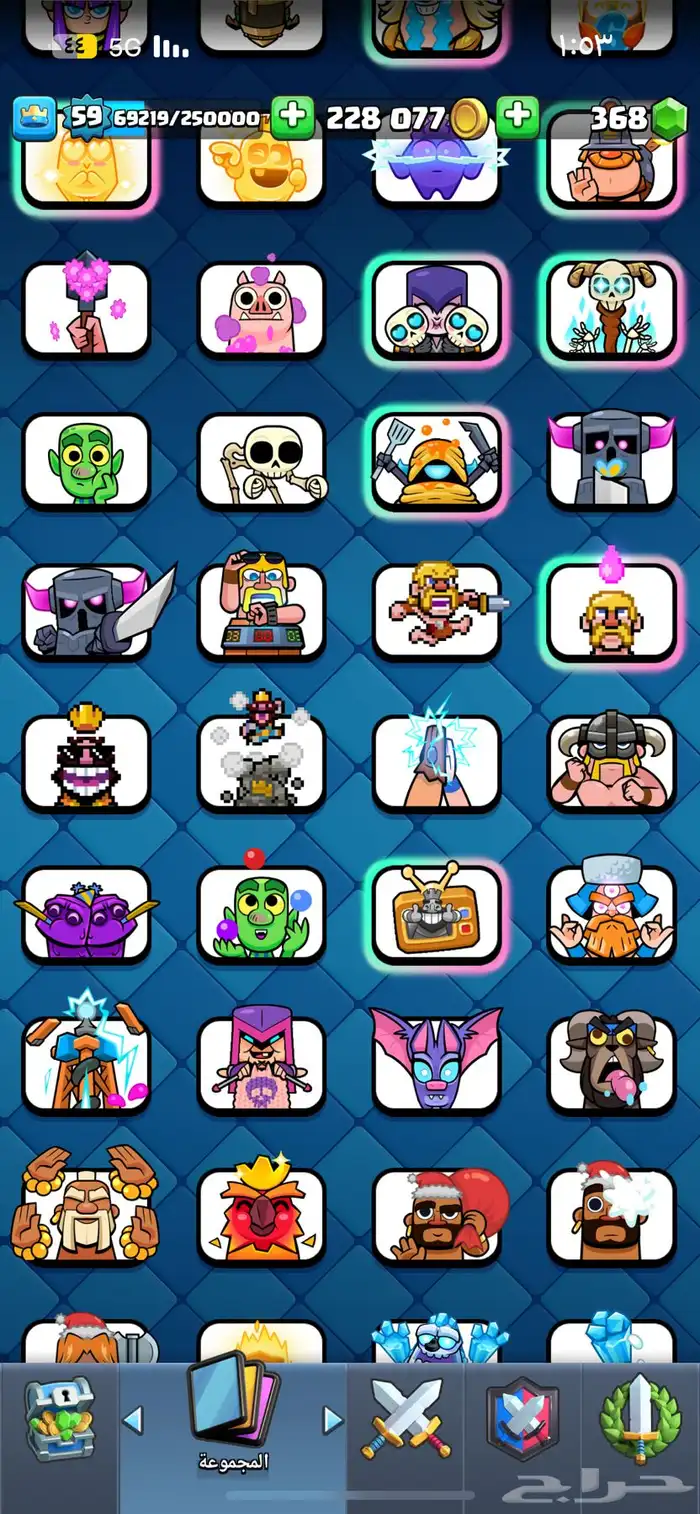Select the red king with gold crown emote

(x=262, y=1215)
